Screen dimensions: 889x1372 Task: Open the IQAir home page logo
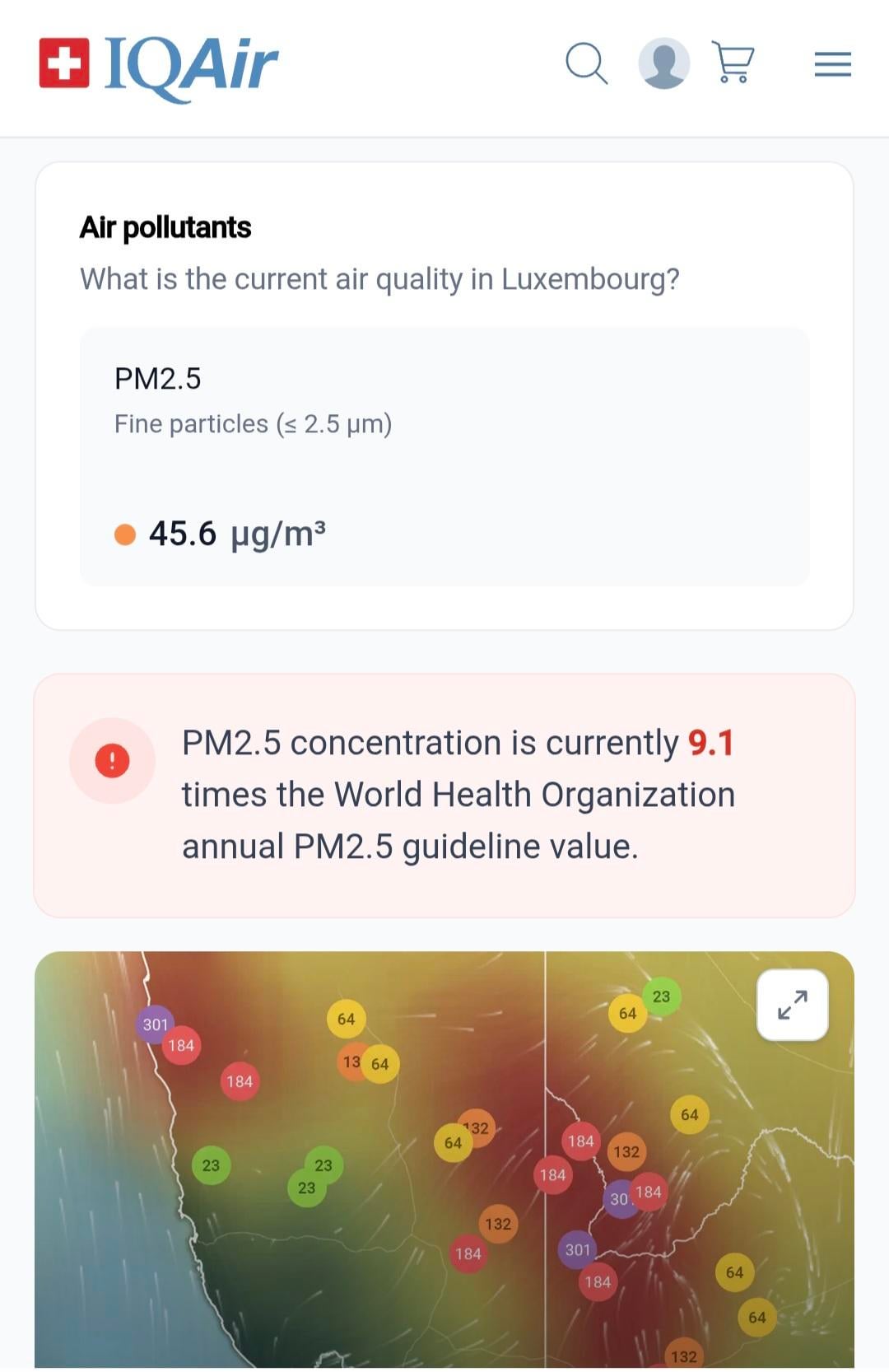pyautogui.click(x=159, y=64)
